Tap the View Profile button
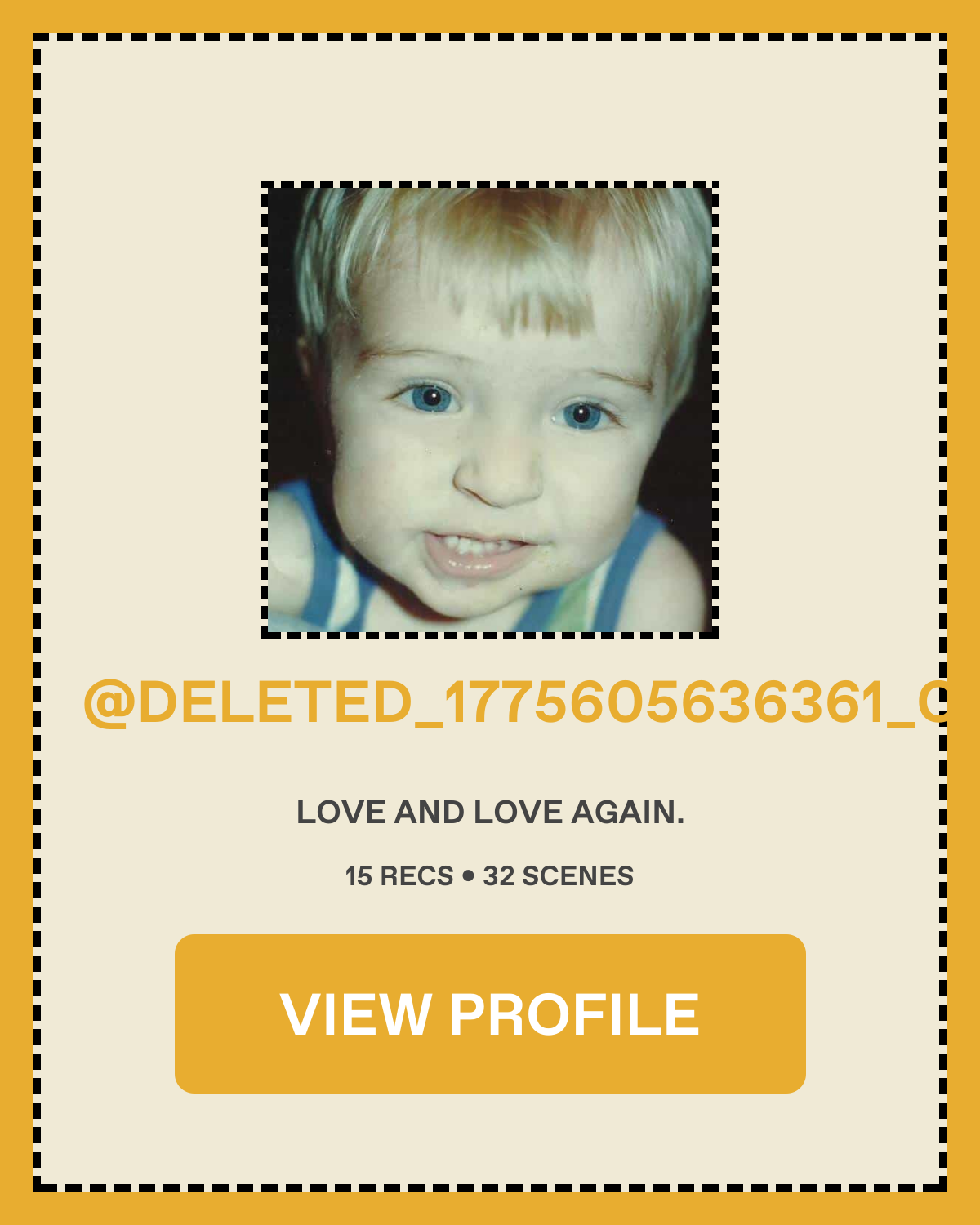This screenshot has width=980, height=1225. click(x=490, y=1013)
